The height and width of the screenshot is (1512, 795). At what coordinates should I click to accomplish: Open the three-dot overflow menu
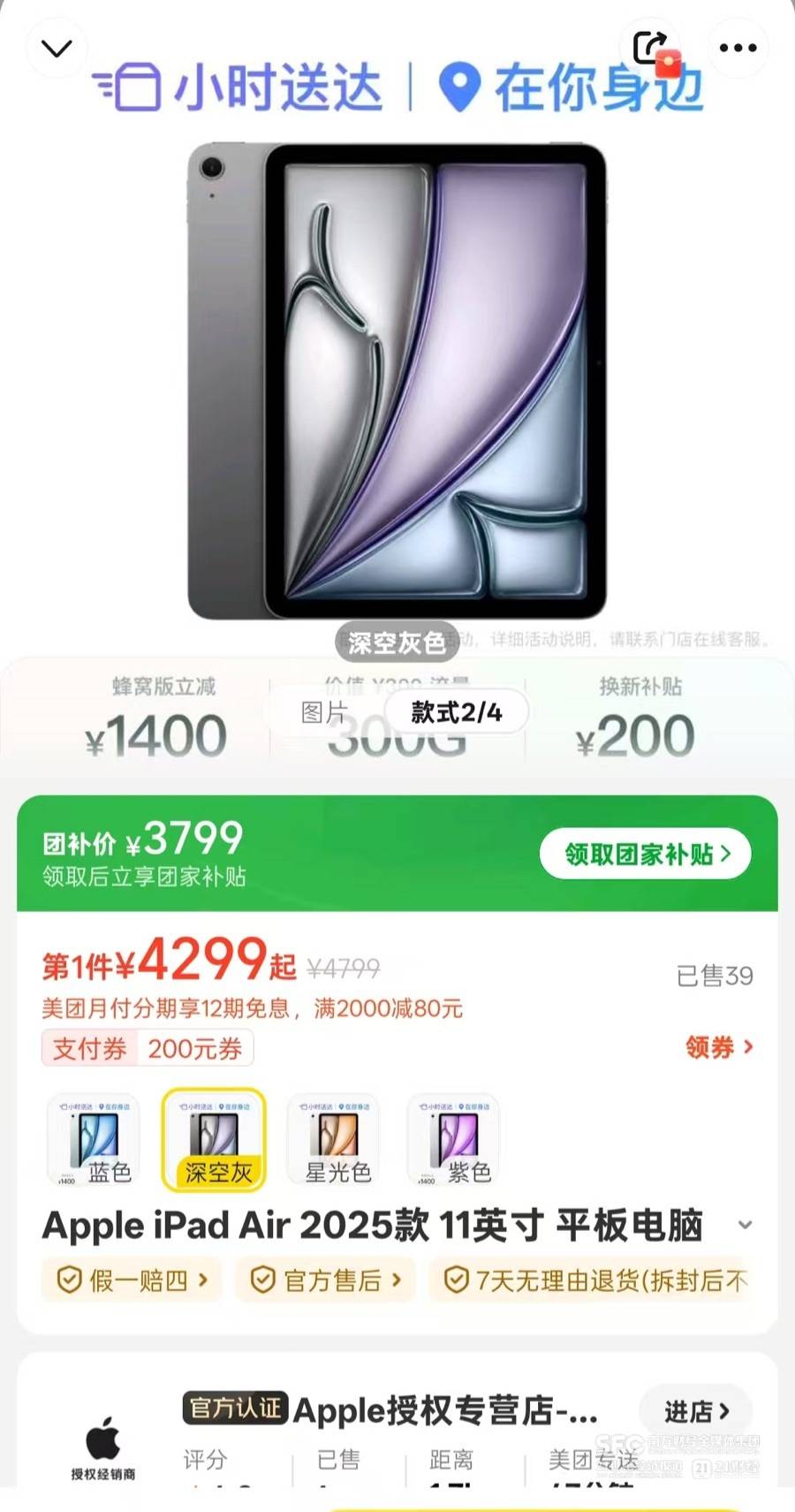[738, 48]
